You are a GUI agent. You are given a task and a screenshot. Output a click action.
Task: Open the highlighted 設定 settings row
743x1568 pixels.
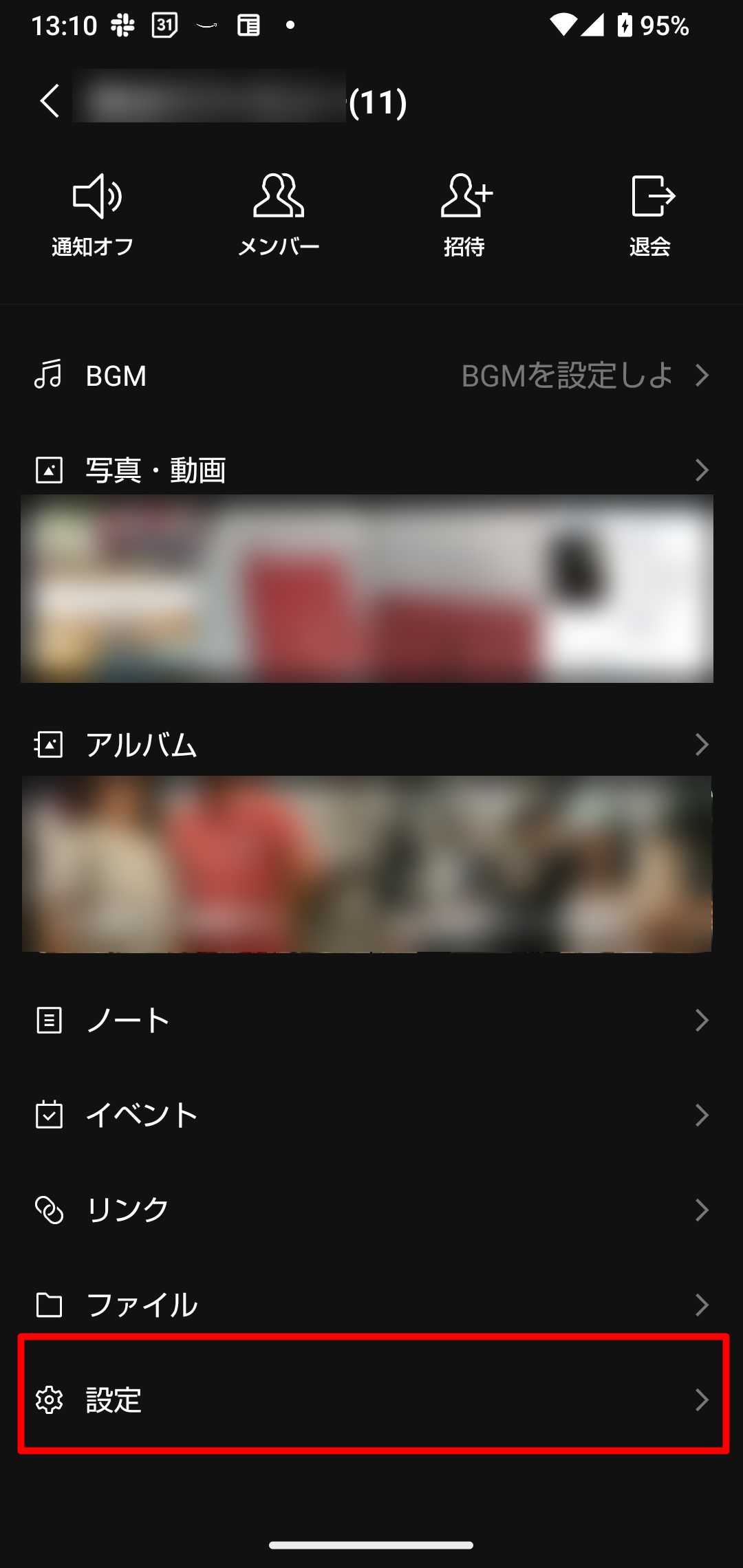point(371,1400)
